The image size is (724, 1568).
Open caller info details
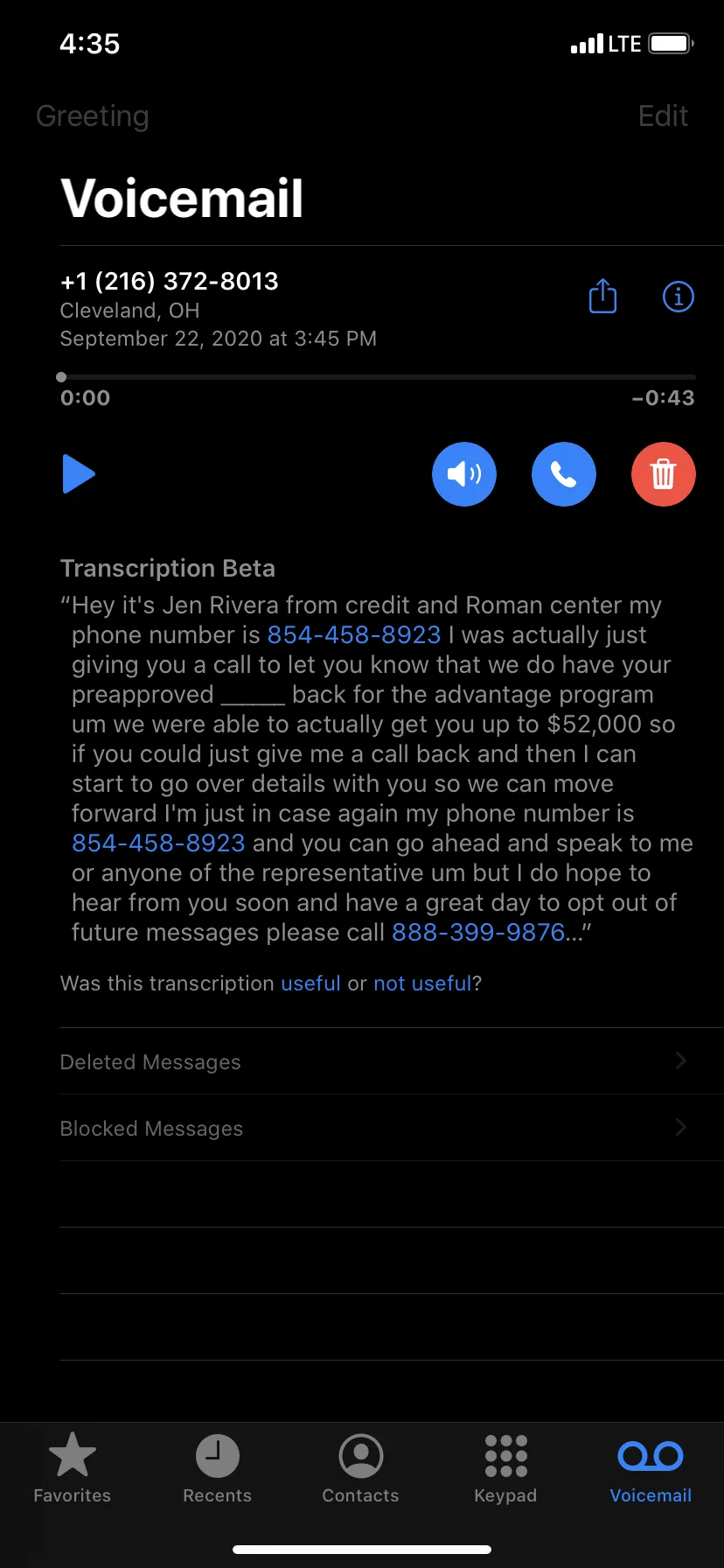click(679, 297)
